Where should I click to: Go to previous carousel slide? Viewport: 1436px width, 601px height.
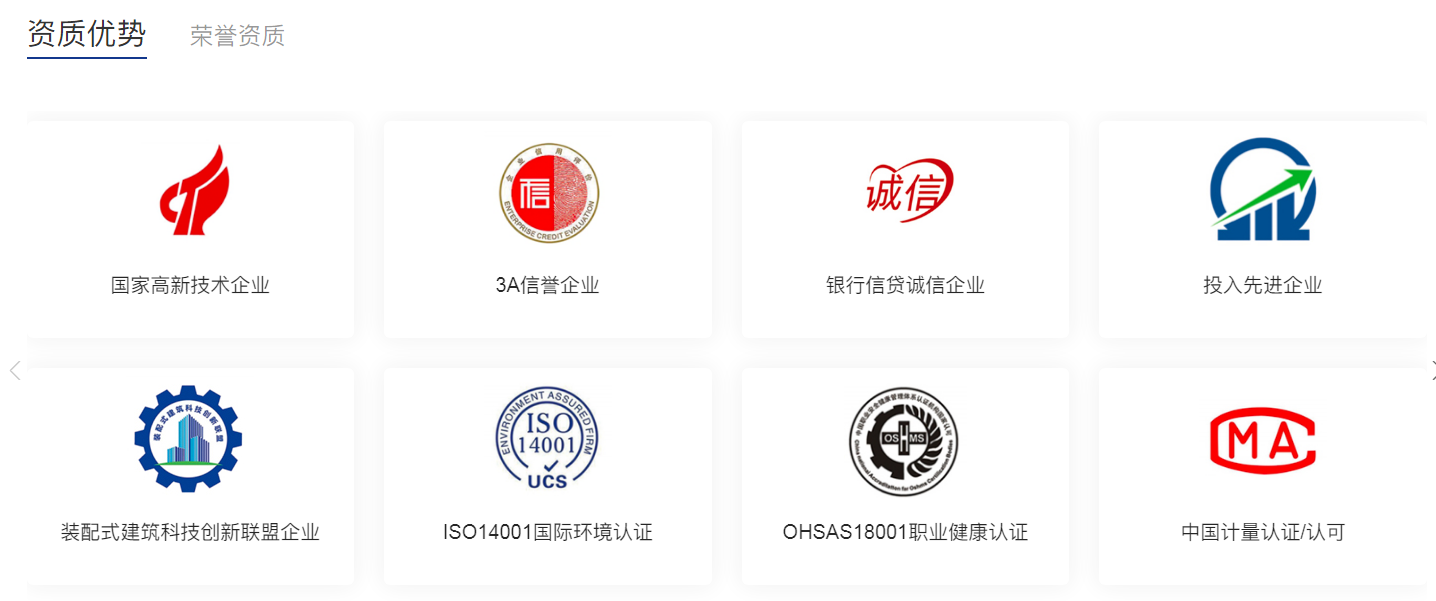(x=14, y=371)
